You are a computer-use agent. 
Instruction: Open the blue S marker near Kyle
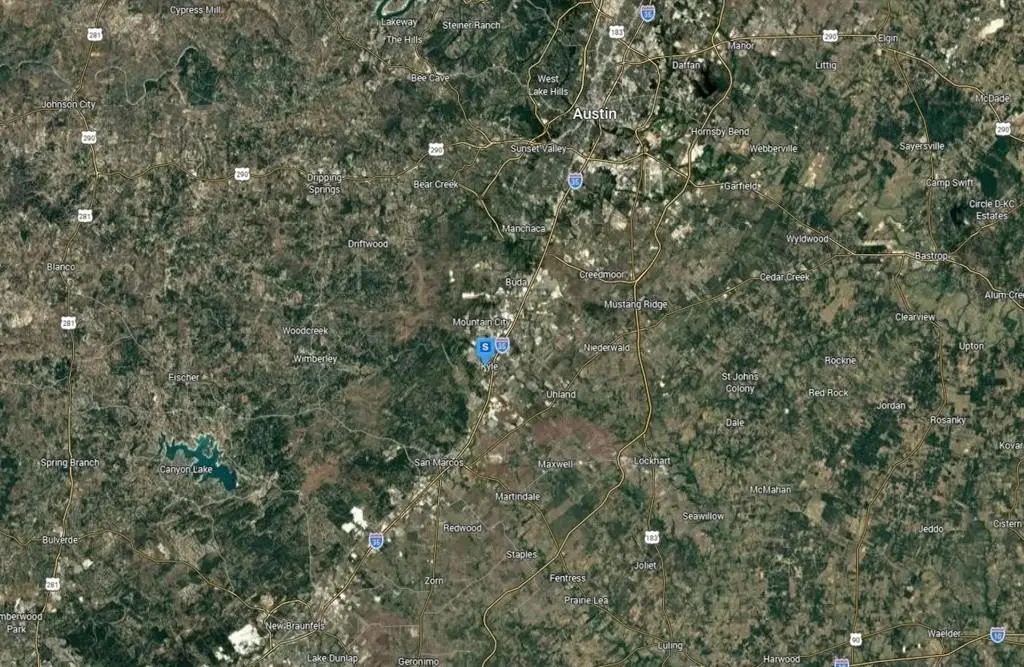coord(485,349)
